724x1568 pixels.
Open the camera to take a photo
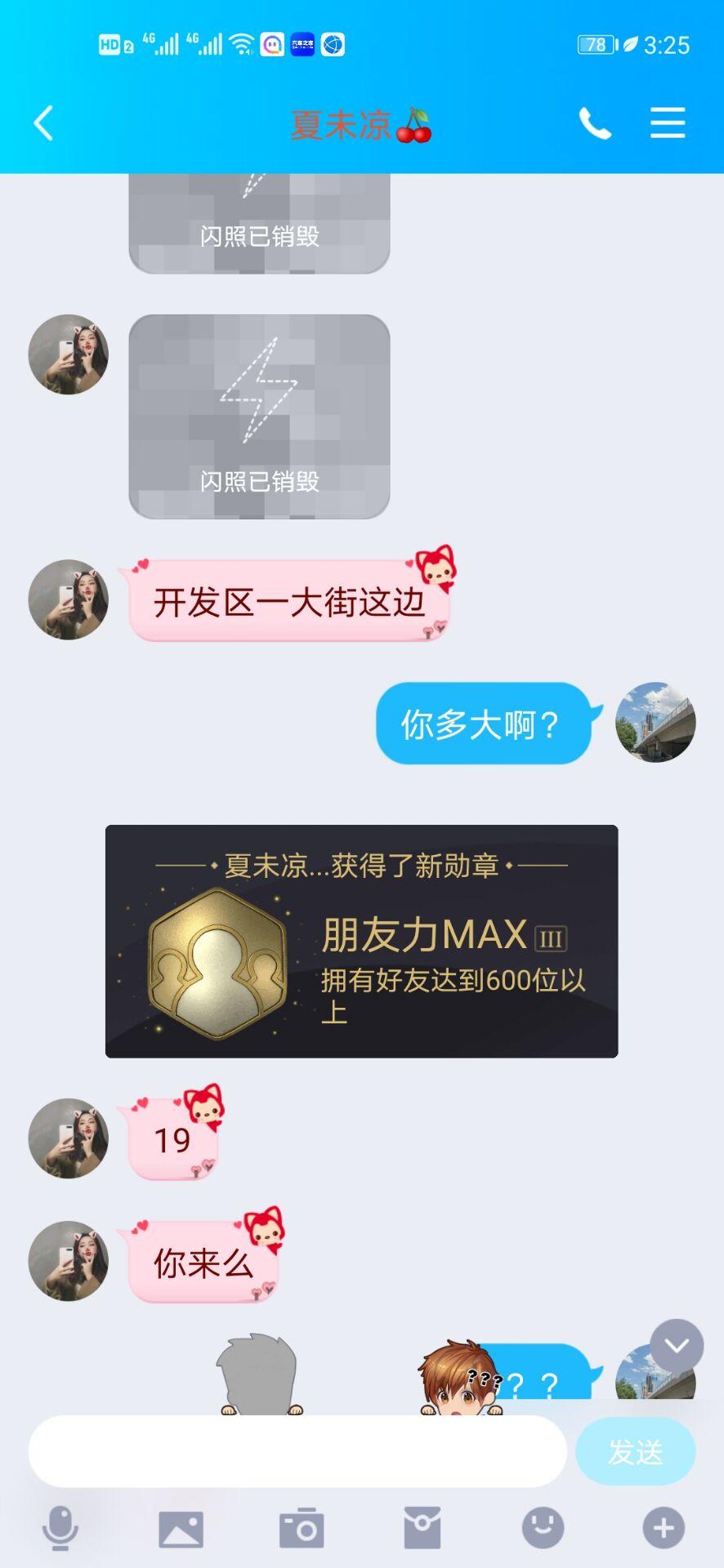point(302,1528)
